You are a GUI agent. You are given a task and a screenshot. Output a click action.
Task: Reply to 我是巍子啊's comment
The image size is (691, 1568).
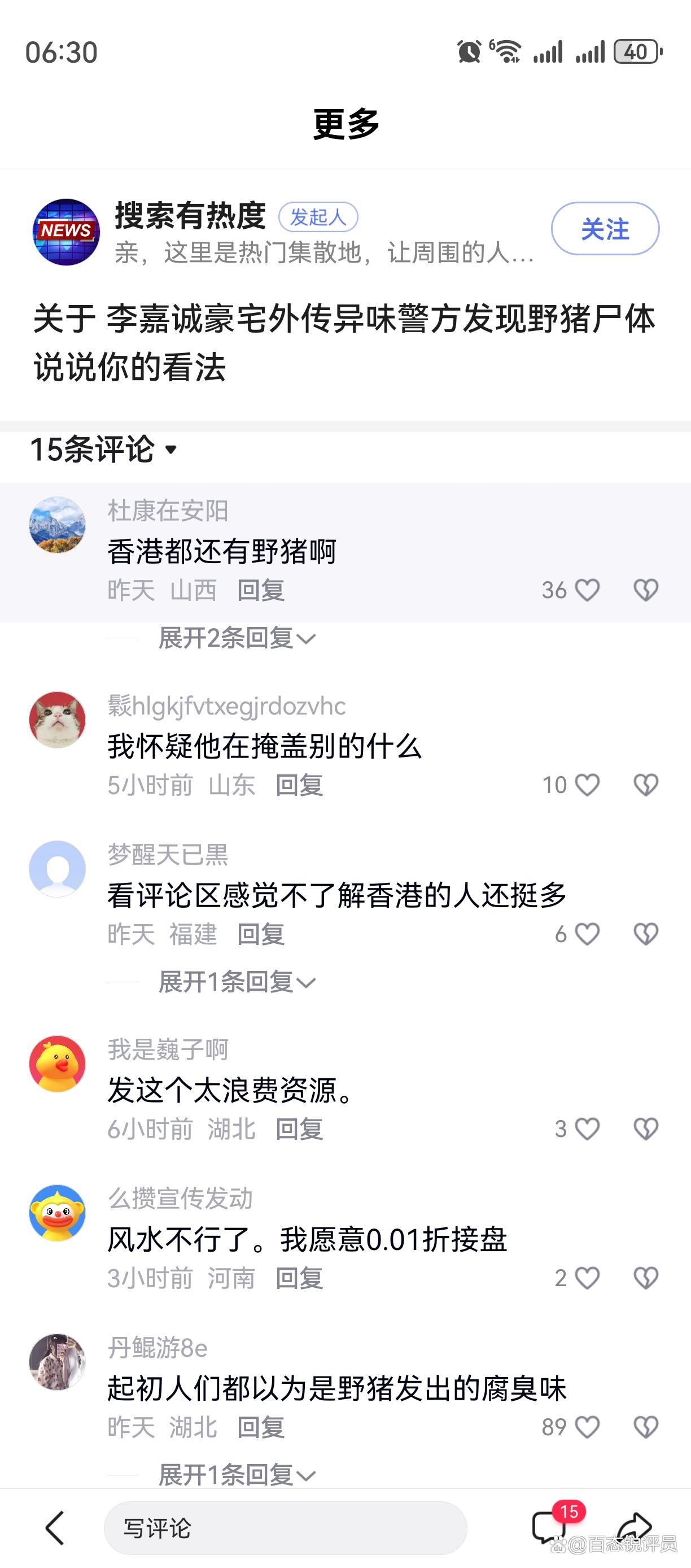click(299, 1129)
